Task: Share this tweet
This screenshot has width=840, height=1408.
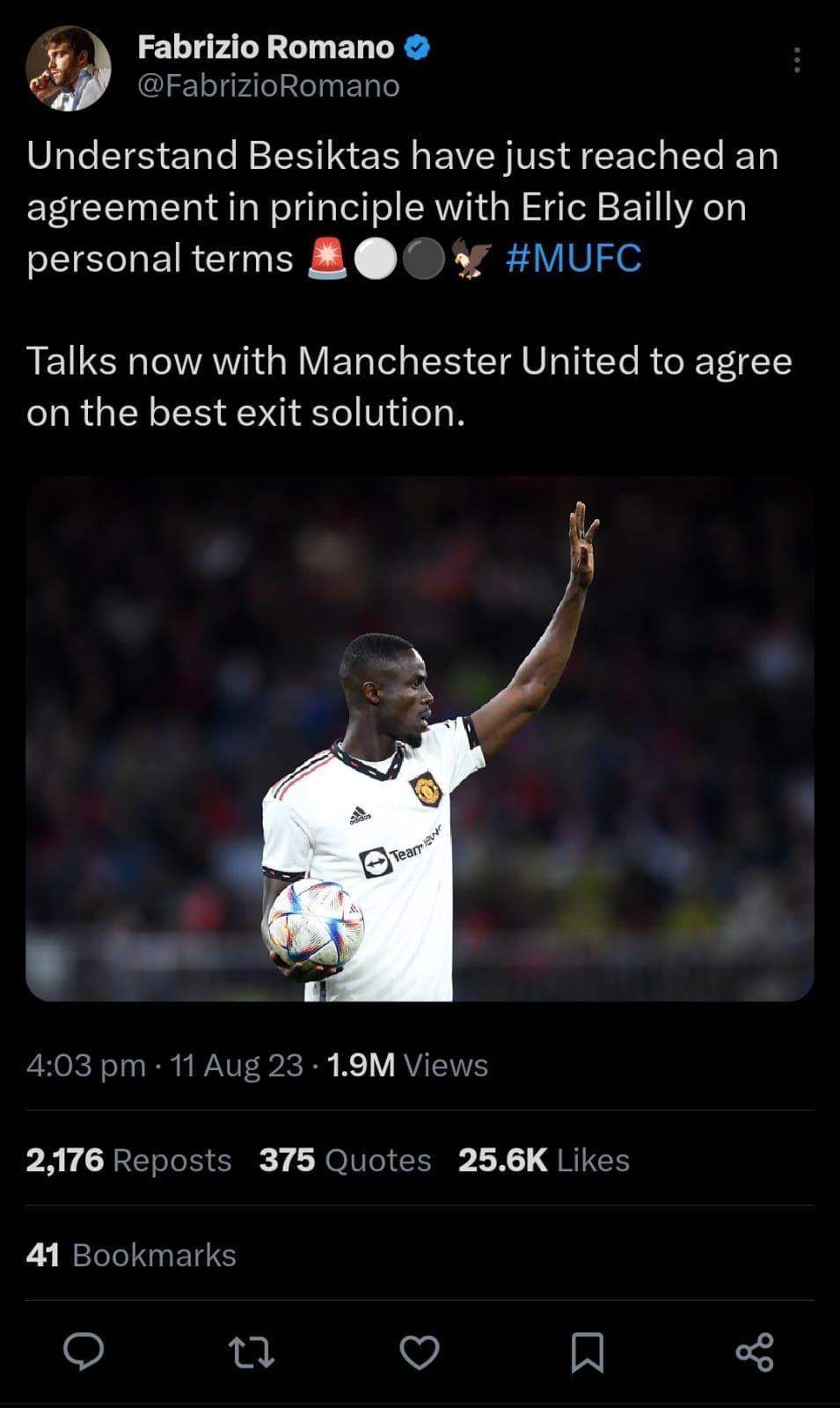Action: click(x=755, y=1351)
